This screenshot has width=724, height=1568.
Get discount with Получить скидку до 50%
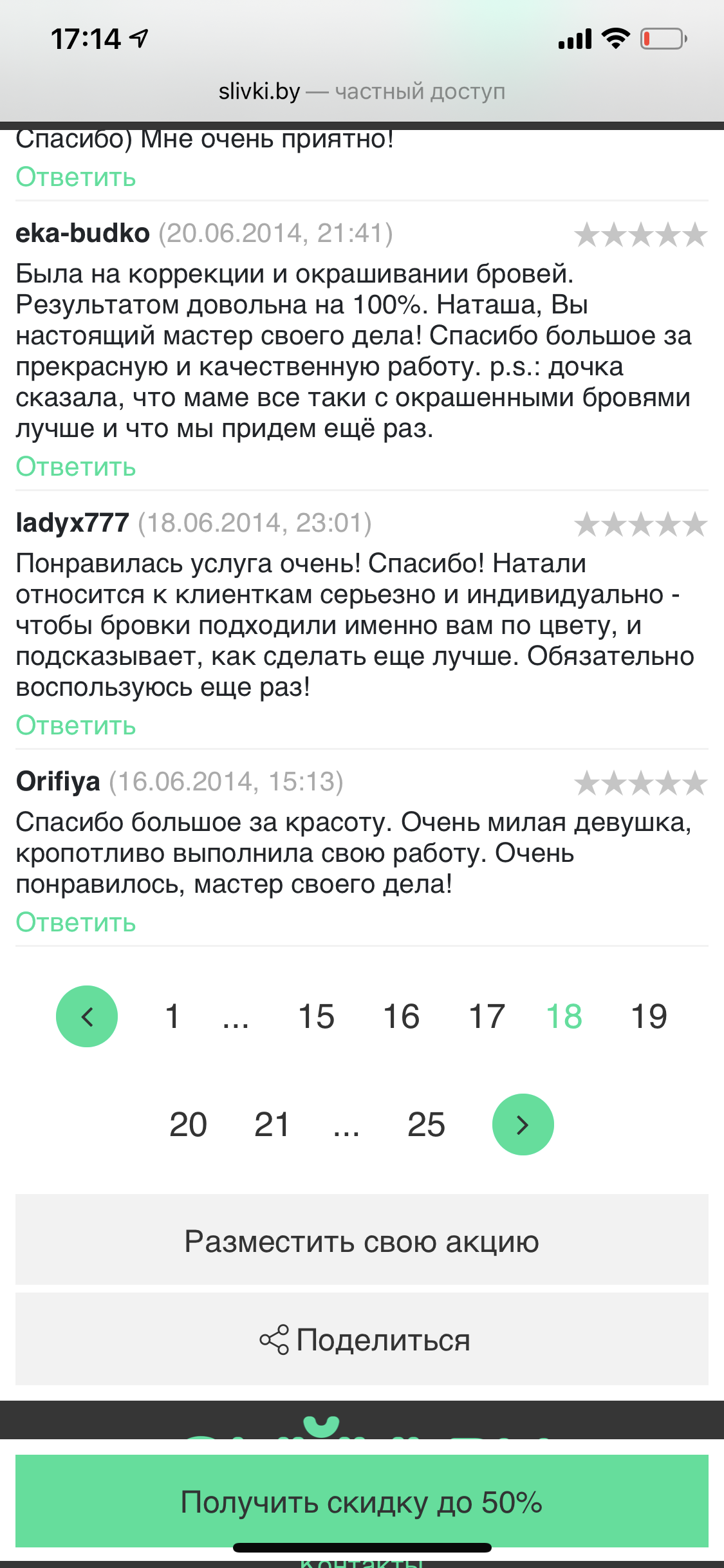pos(362,1502)
